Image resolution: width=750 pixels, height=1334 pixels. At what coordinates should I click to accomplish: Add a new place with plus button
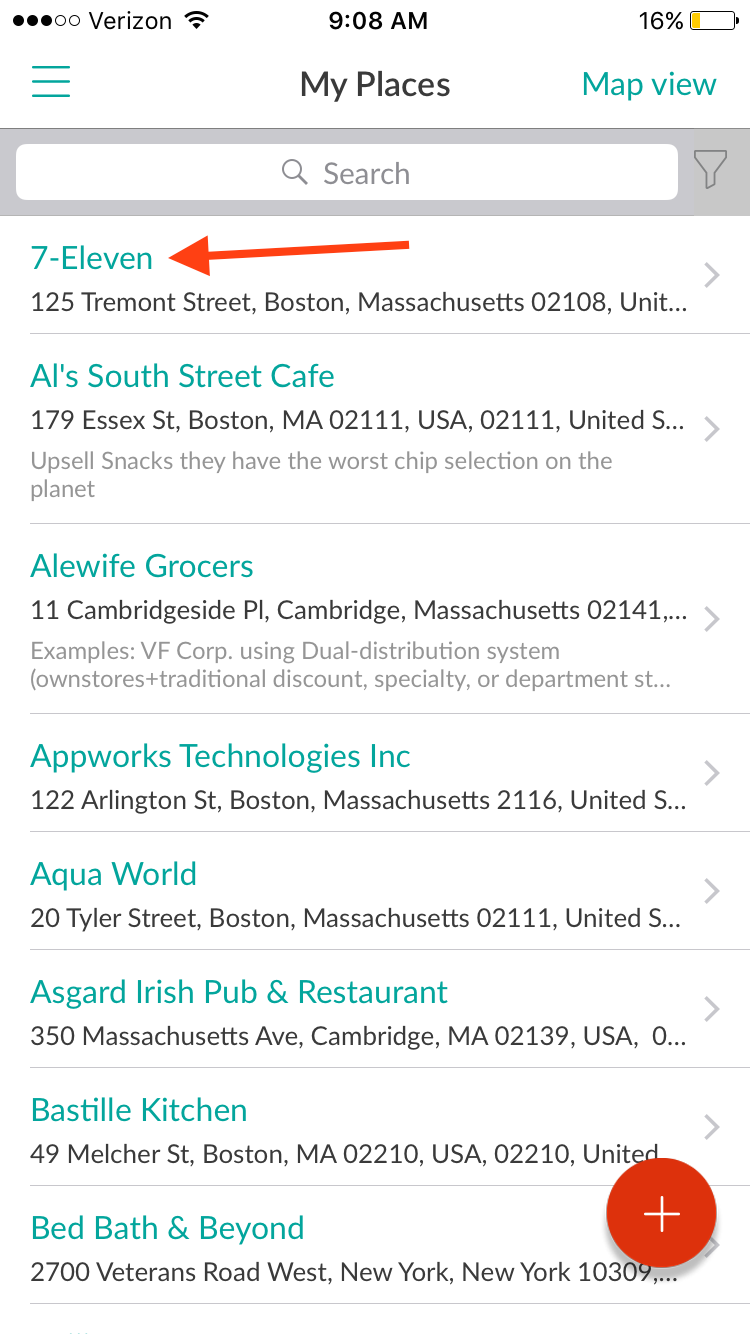[x=661, y=1213]
